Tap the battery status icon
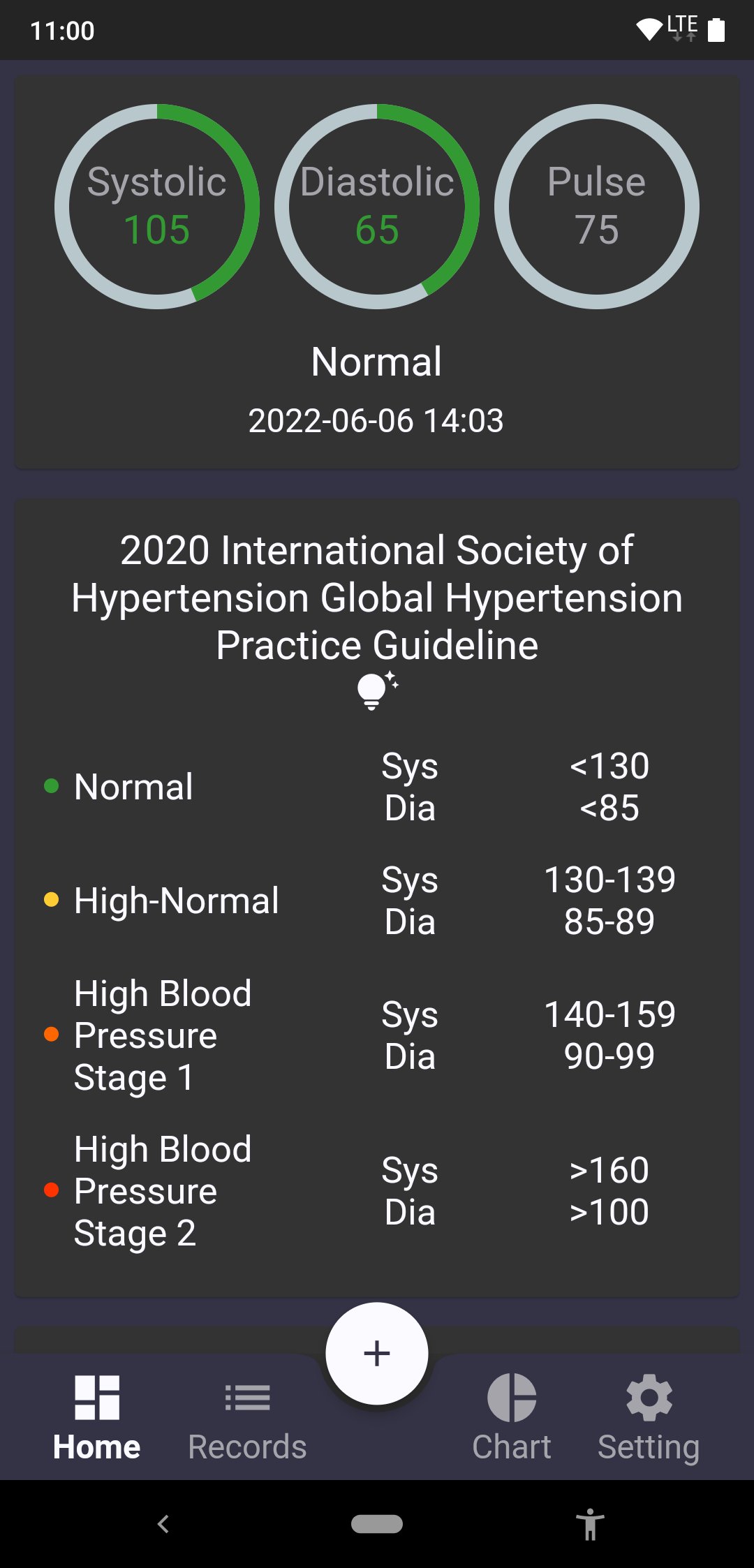Viewport: 754px width, 1568px height. pos(718,30)
